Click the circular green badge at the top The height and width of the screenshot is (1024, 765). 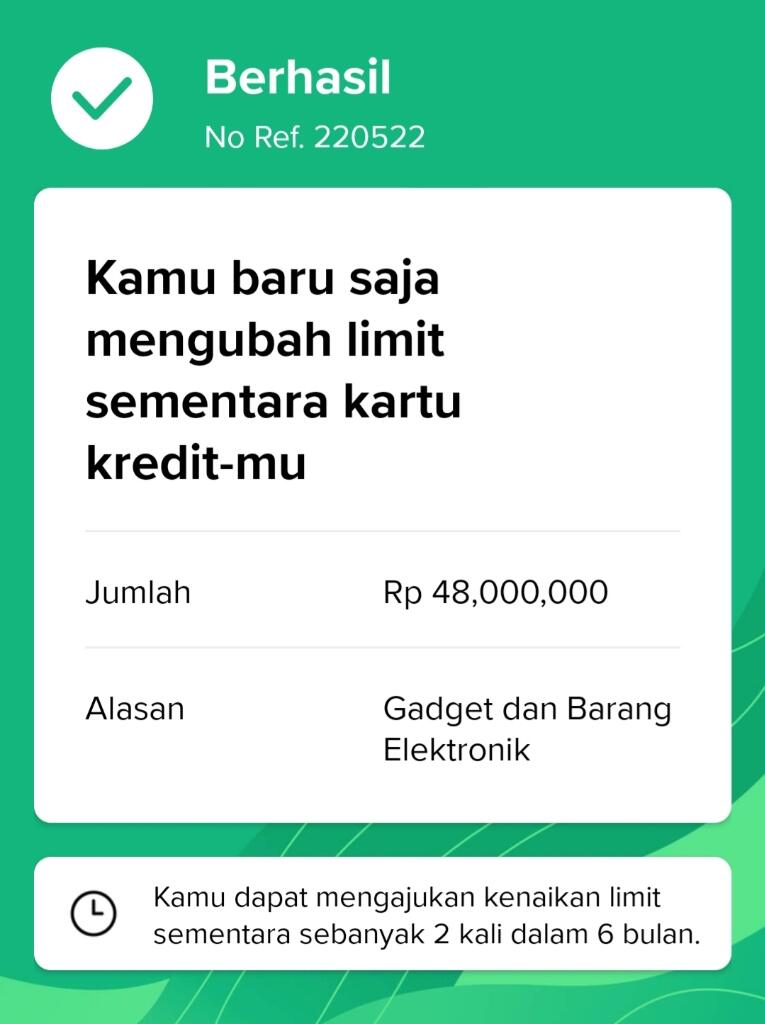[x=100, y=98]
